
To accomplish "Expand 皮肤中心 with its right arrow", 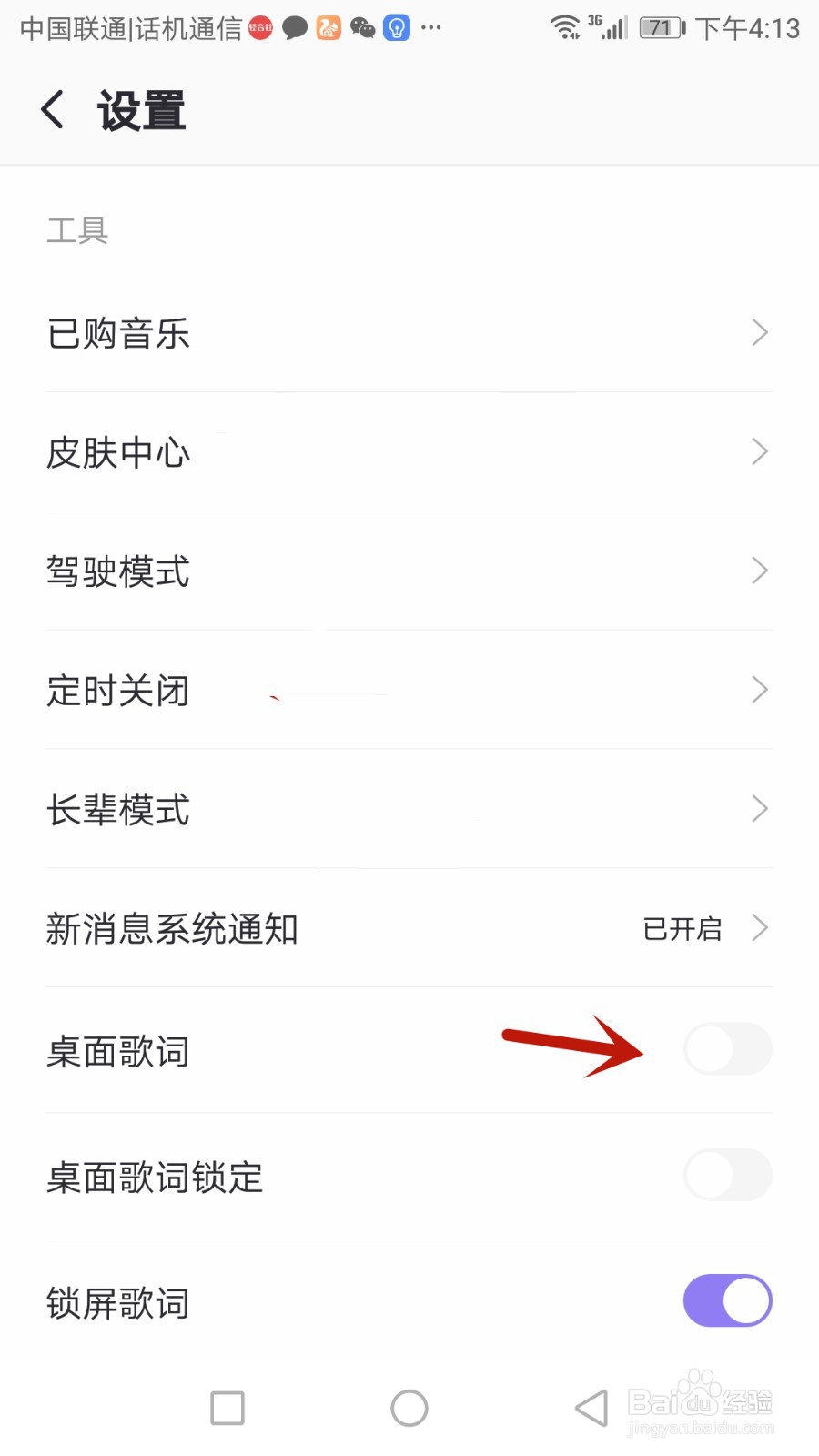I will click(761, 452).
